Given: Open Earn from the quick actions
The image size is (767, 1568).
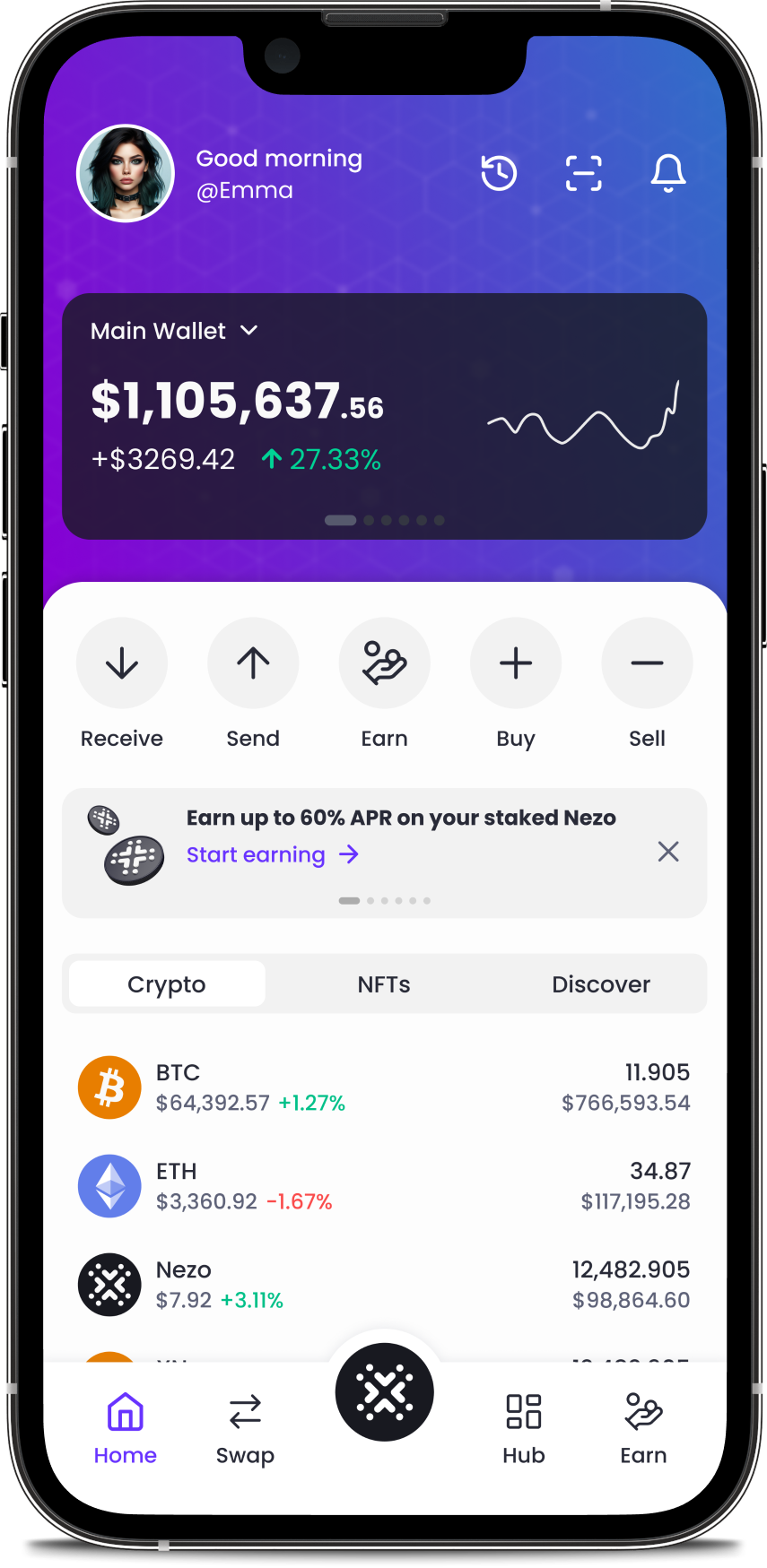Looking at the screenshot, I should (x=384, y=663).
